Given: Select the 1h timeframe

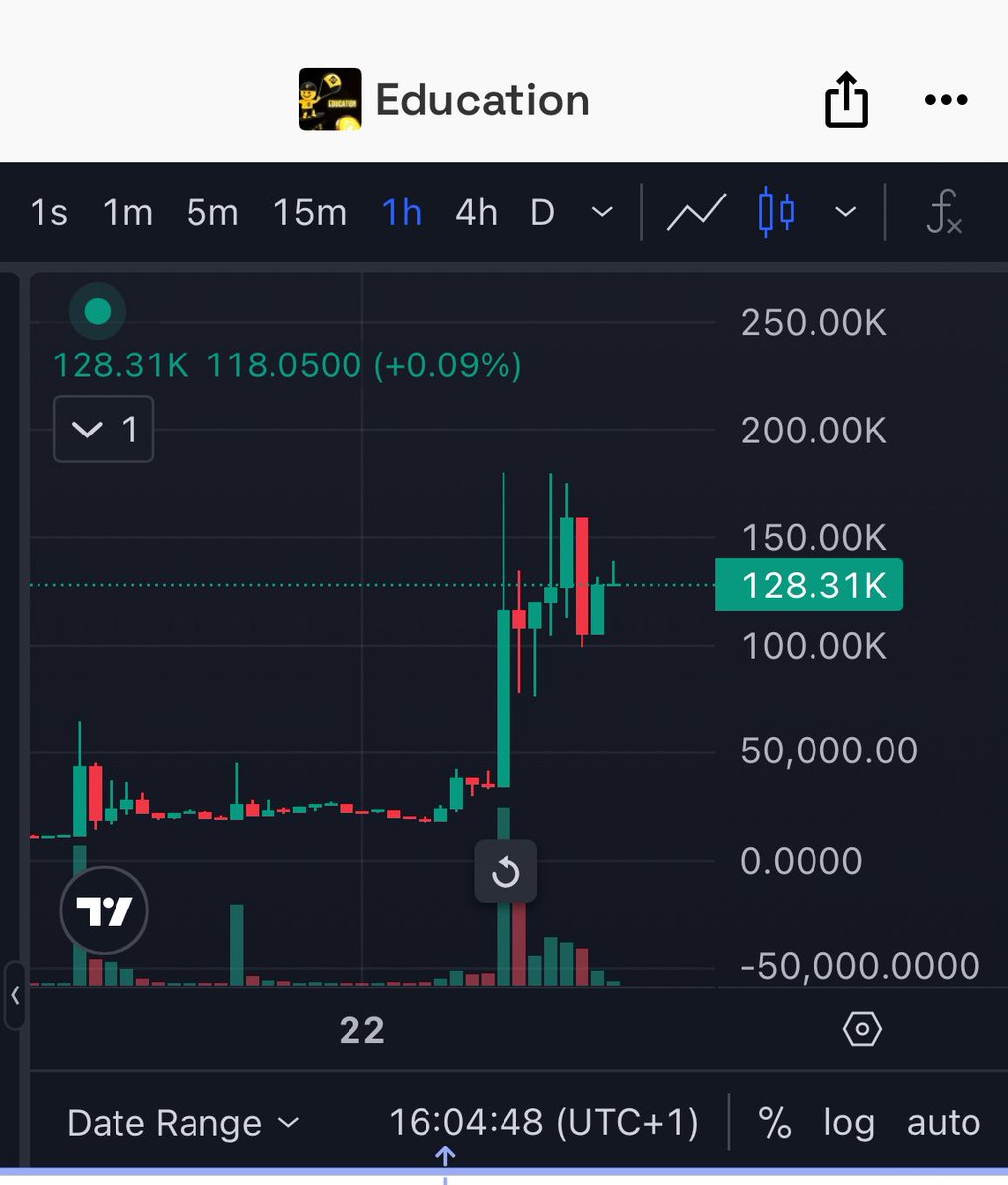Looking at the screenshot, I should pos(402,212).
